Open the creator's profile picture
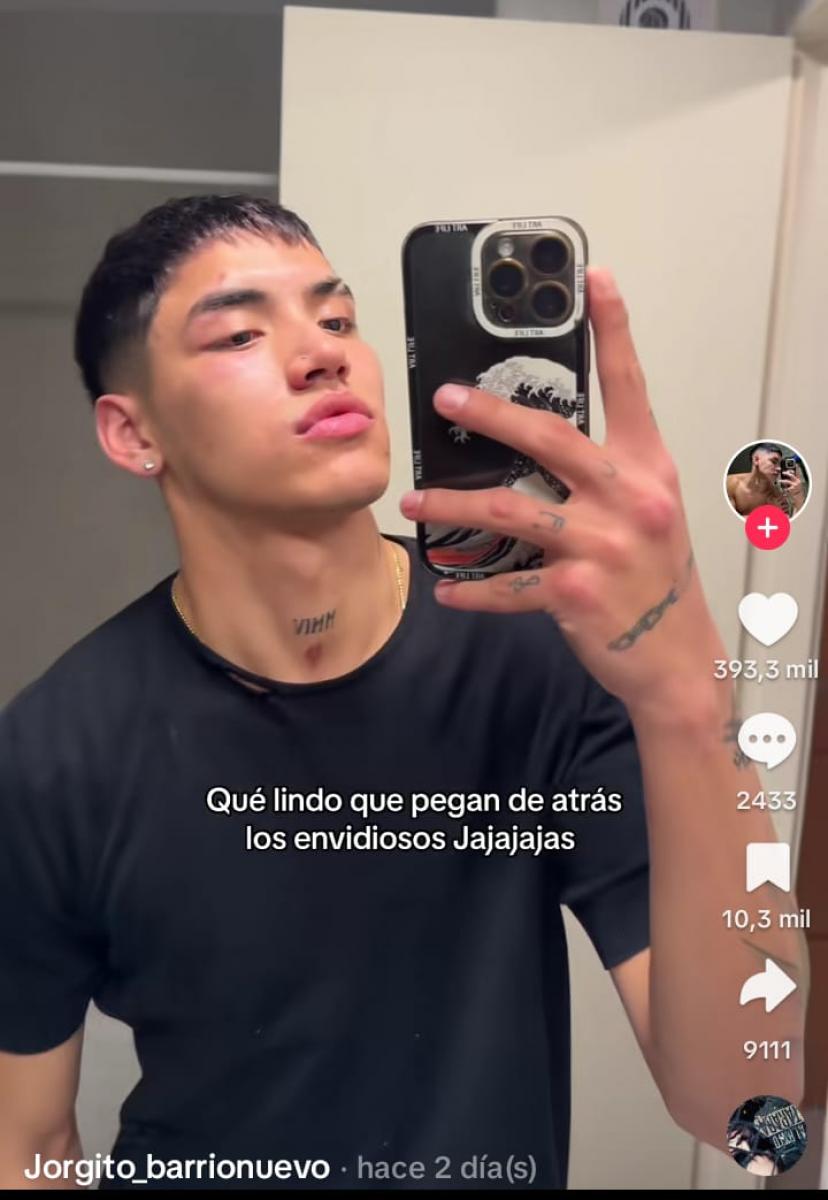 tap(767, 481)
